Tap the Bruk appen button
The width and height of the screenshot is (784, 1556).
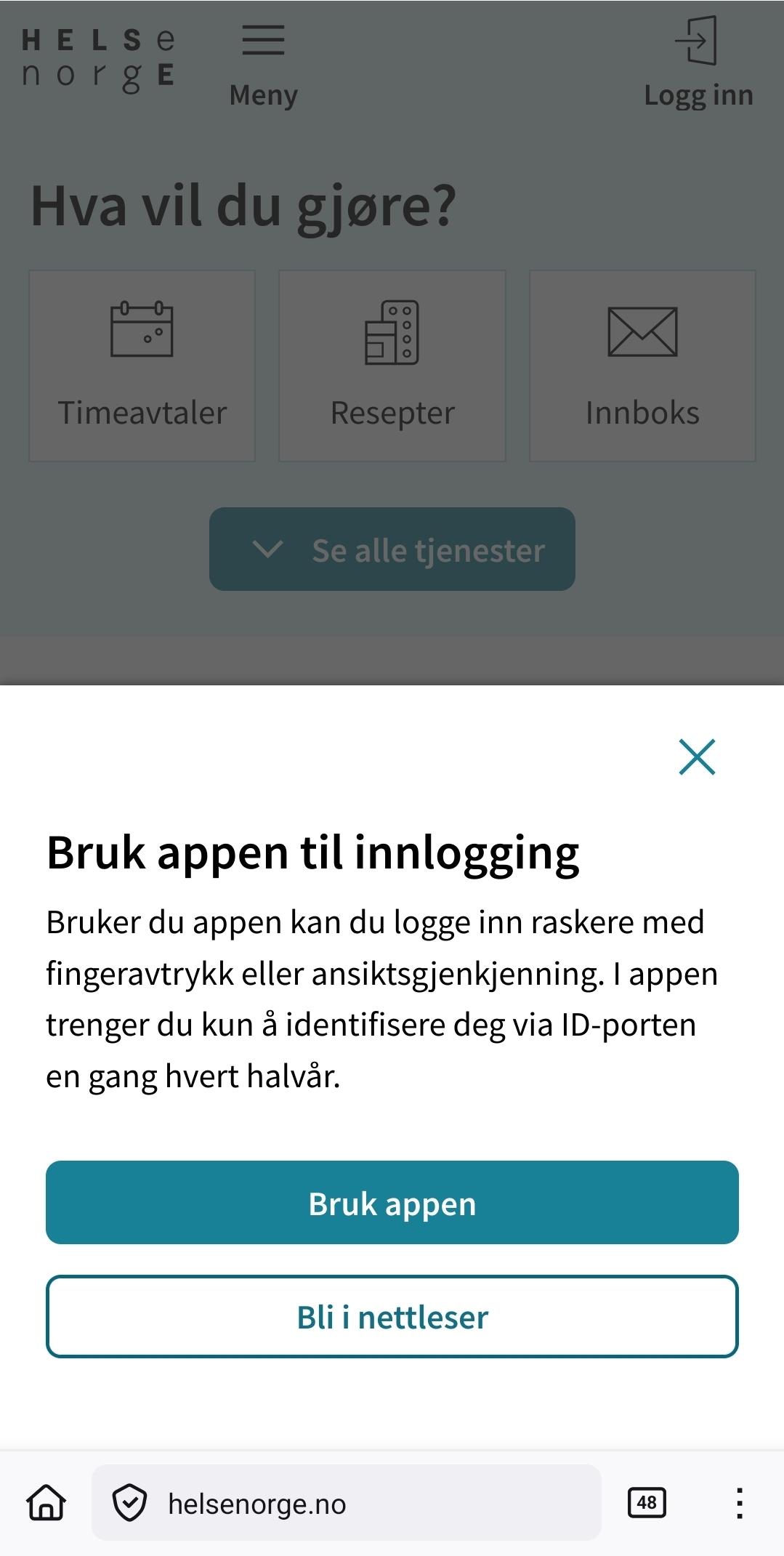392,1203
